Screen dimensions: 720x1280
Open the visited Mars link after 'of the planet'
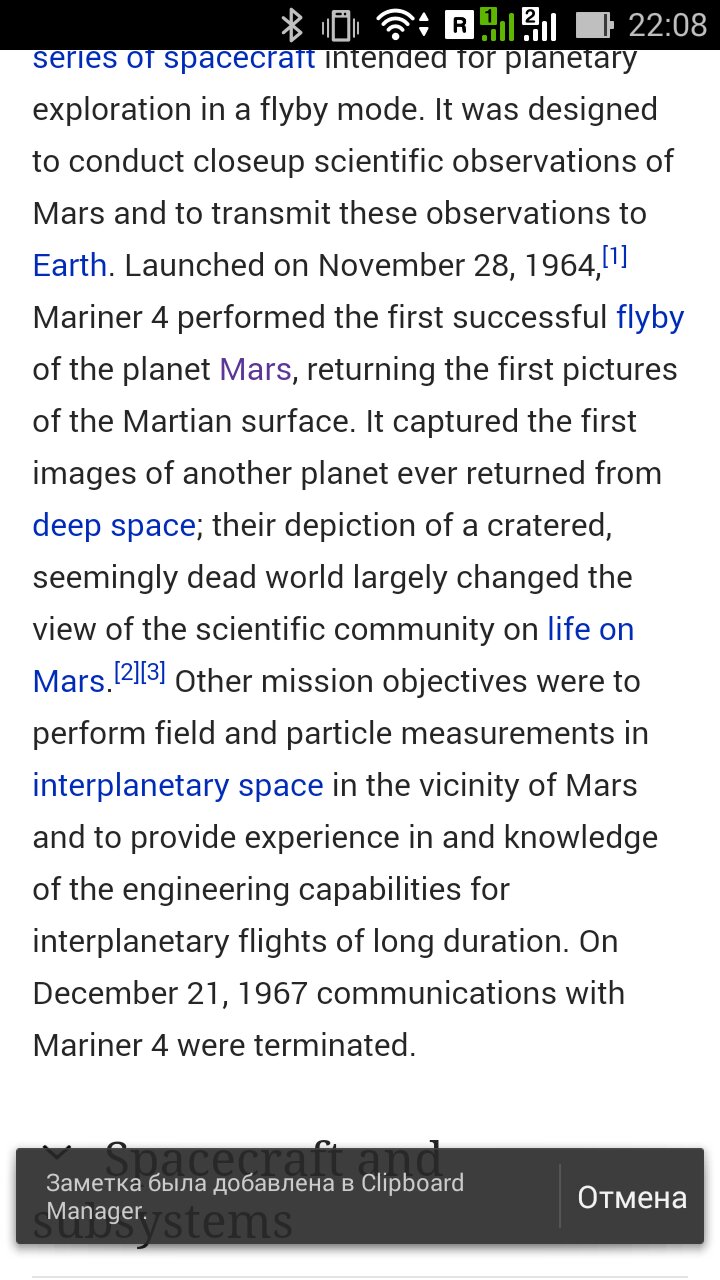(255, 370)
